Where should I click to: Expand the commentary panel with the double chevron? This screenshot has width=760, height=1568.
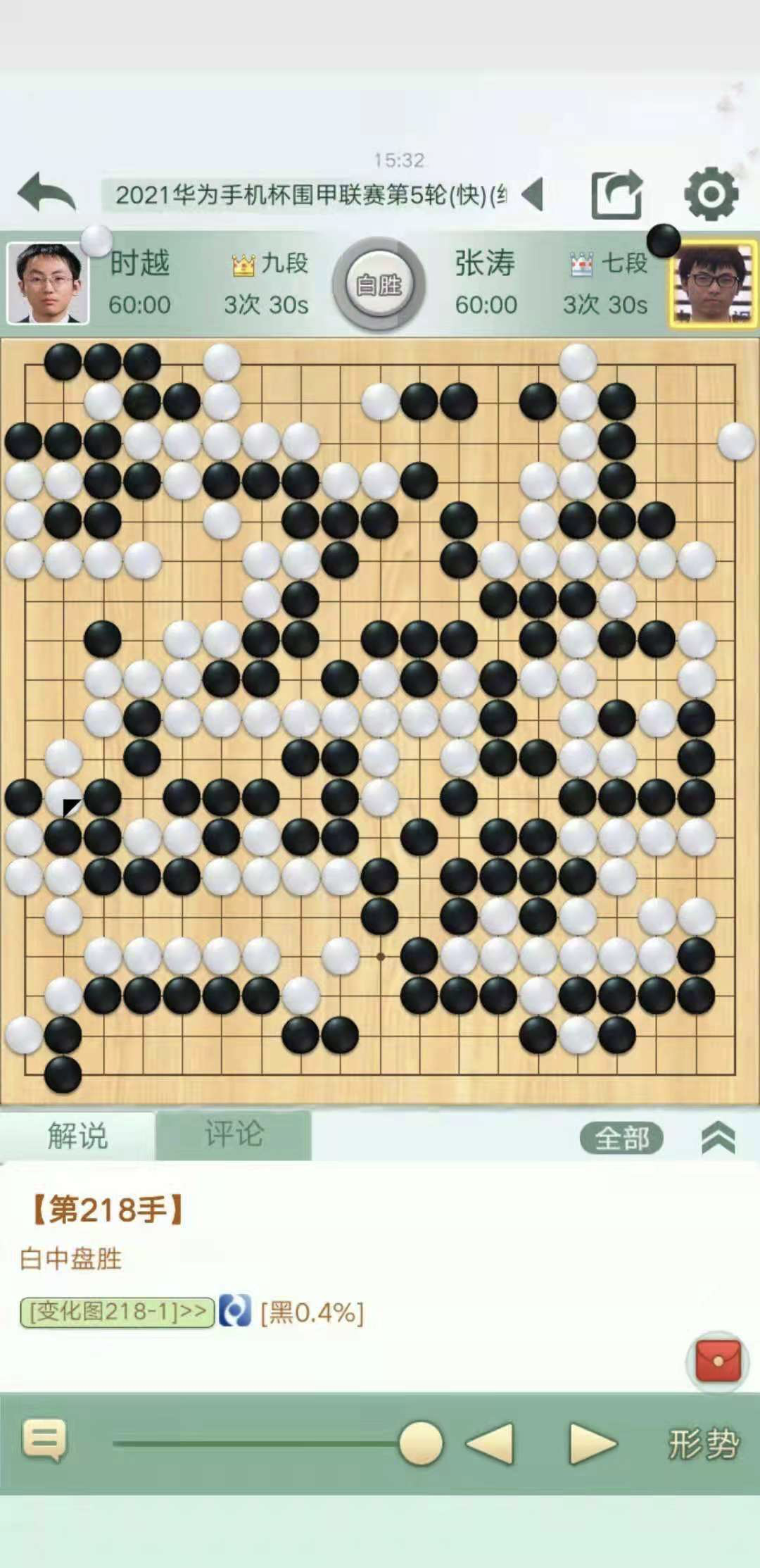click(x=718, y=1138)
